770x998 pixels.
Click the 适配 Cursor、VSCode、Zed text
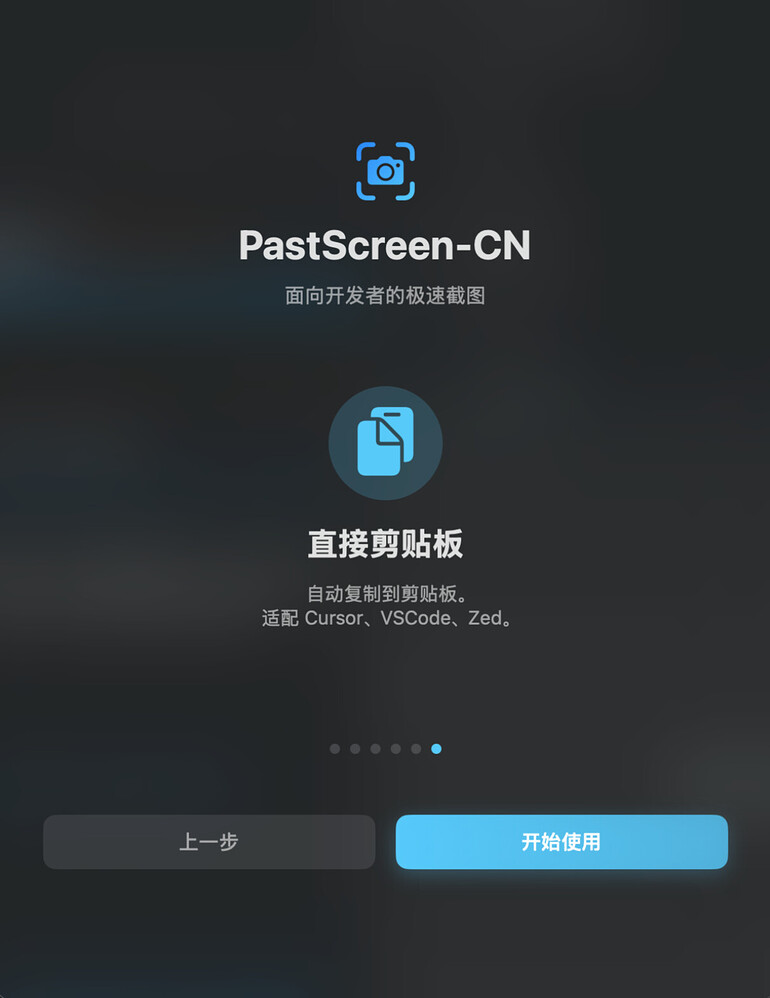coord(385,618)
